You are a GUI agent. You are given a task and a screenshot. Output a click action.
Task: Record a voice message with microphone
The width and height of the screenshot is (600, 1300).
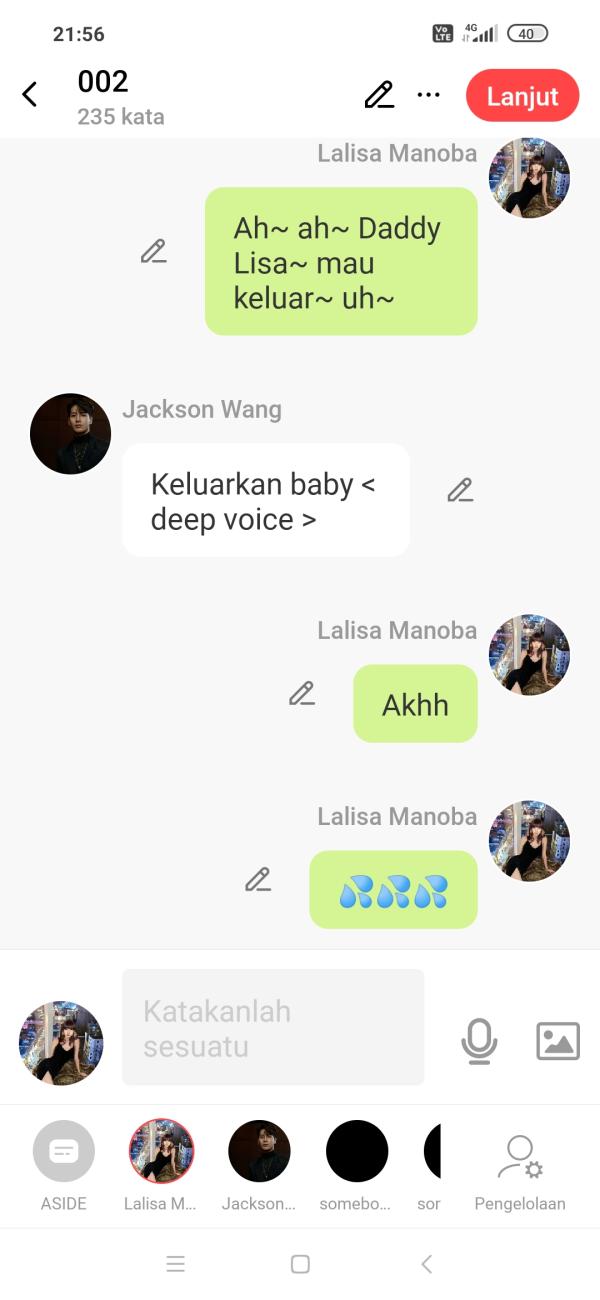pyautogui.click(x=479, y=1041)
